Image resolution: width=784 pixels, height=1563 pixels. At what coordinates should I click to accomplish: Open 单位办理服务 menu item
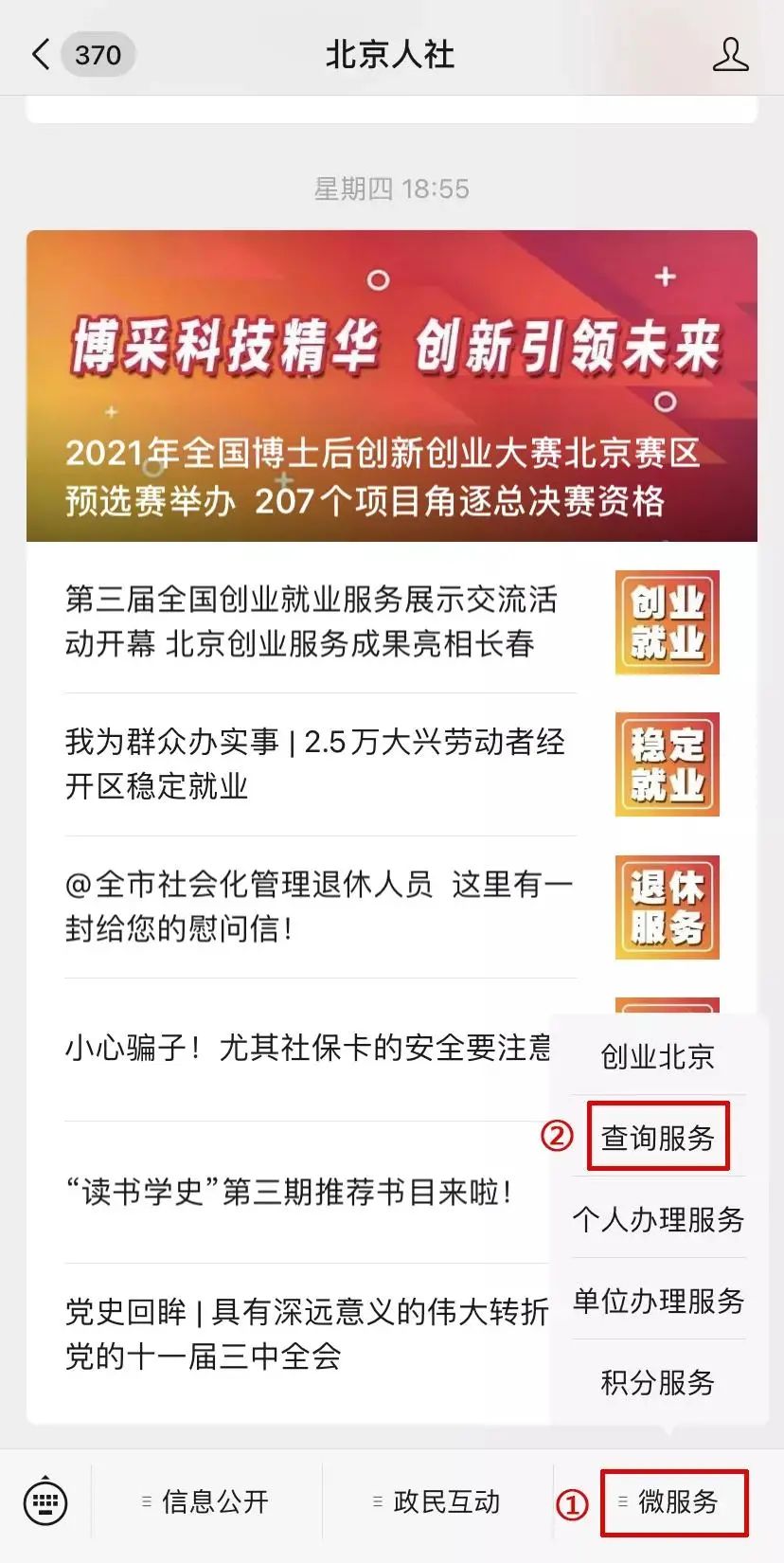coord(657,1301)
